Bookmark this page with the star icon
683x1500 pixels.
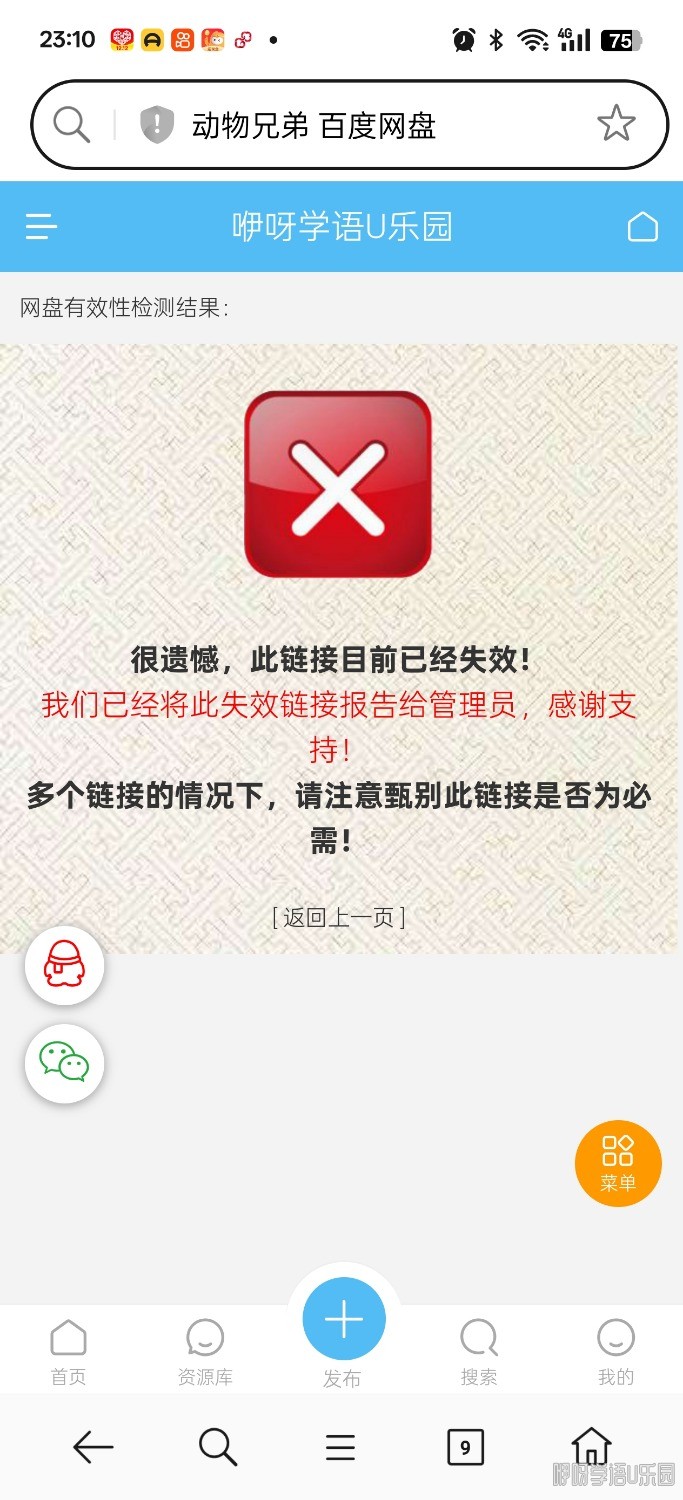pyautogui.click(x=616, y=125)
